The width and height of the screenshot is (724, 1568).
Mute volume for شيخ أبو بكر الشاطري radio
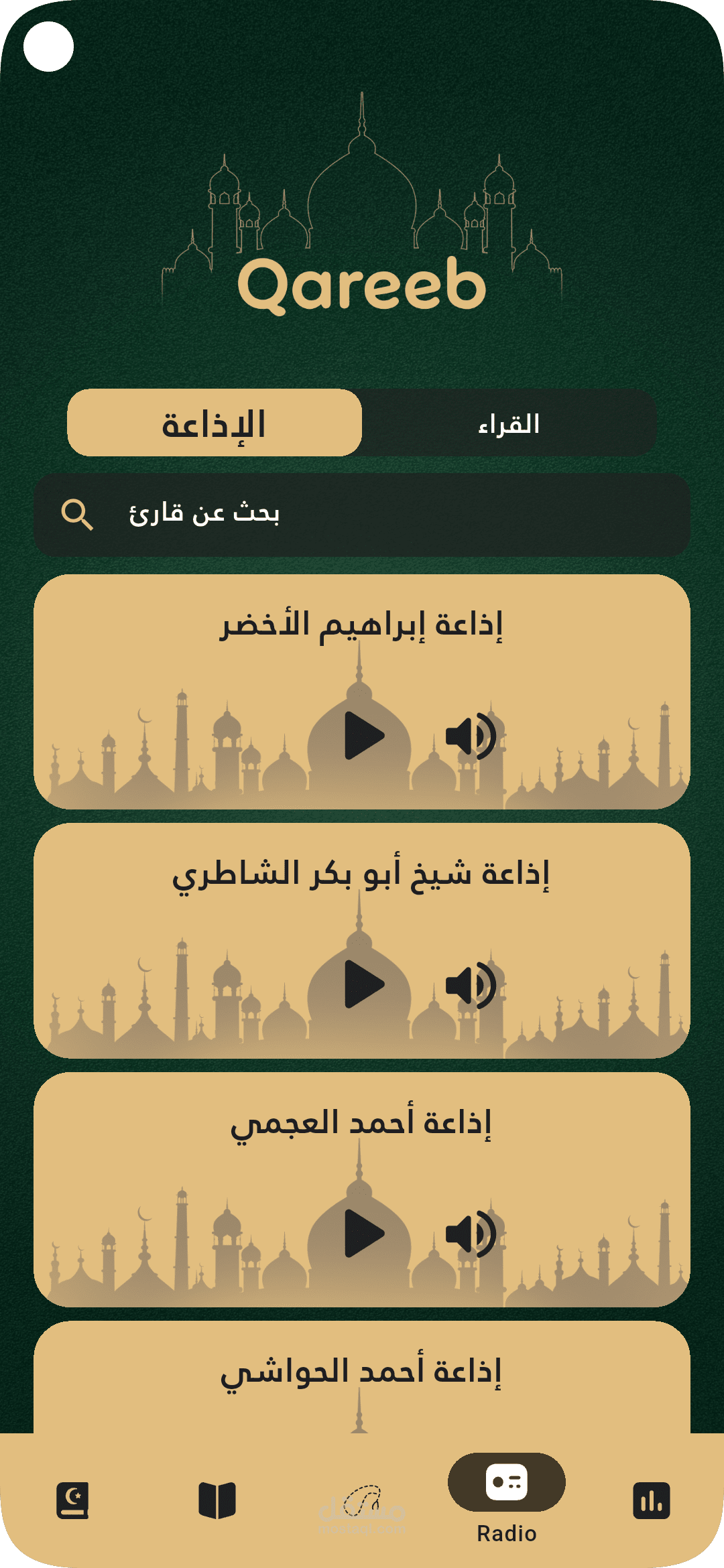point(471,985)
